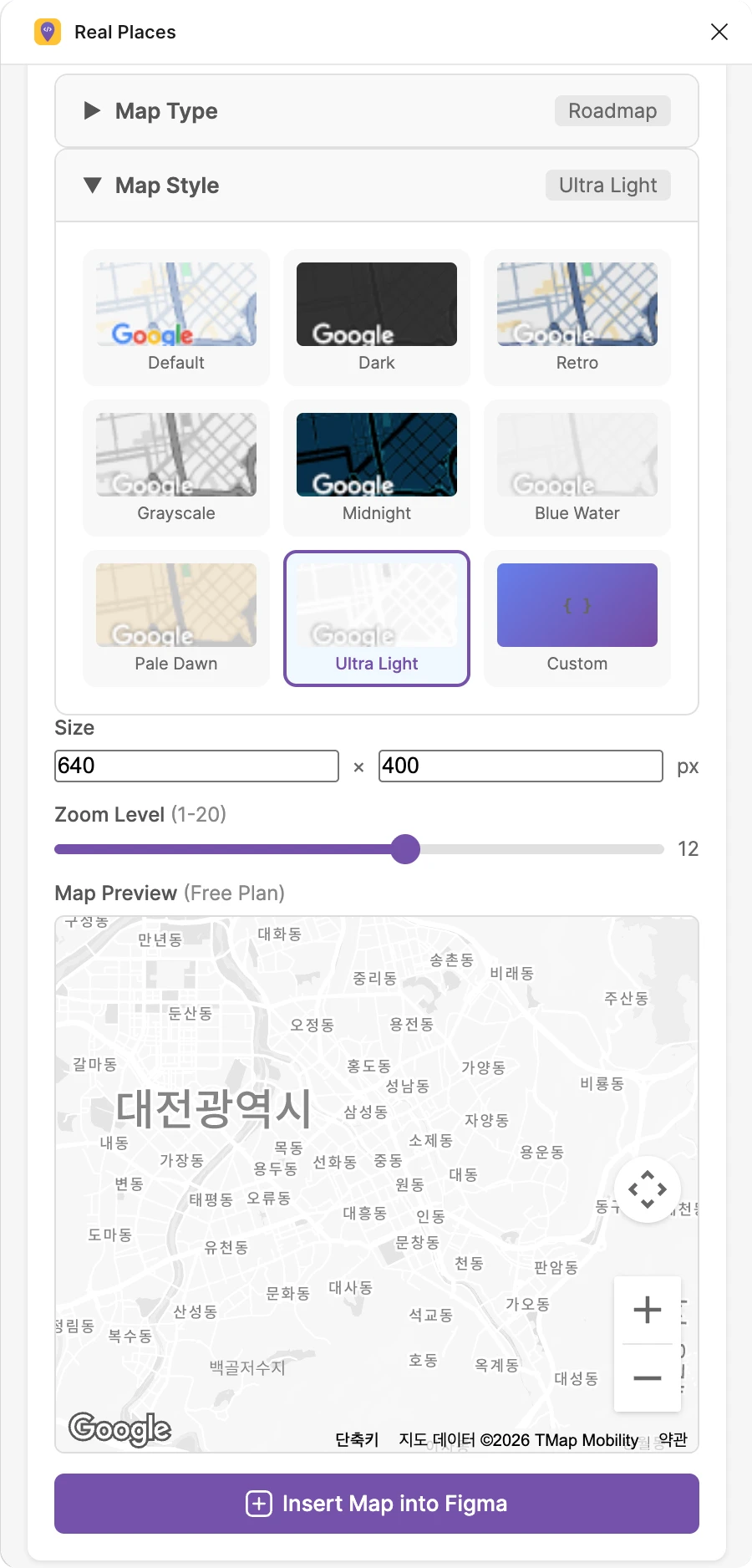Pick the Grayscale map style
Viewport: 752px width, 1568px height.
click(x=176, y=467)
